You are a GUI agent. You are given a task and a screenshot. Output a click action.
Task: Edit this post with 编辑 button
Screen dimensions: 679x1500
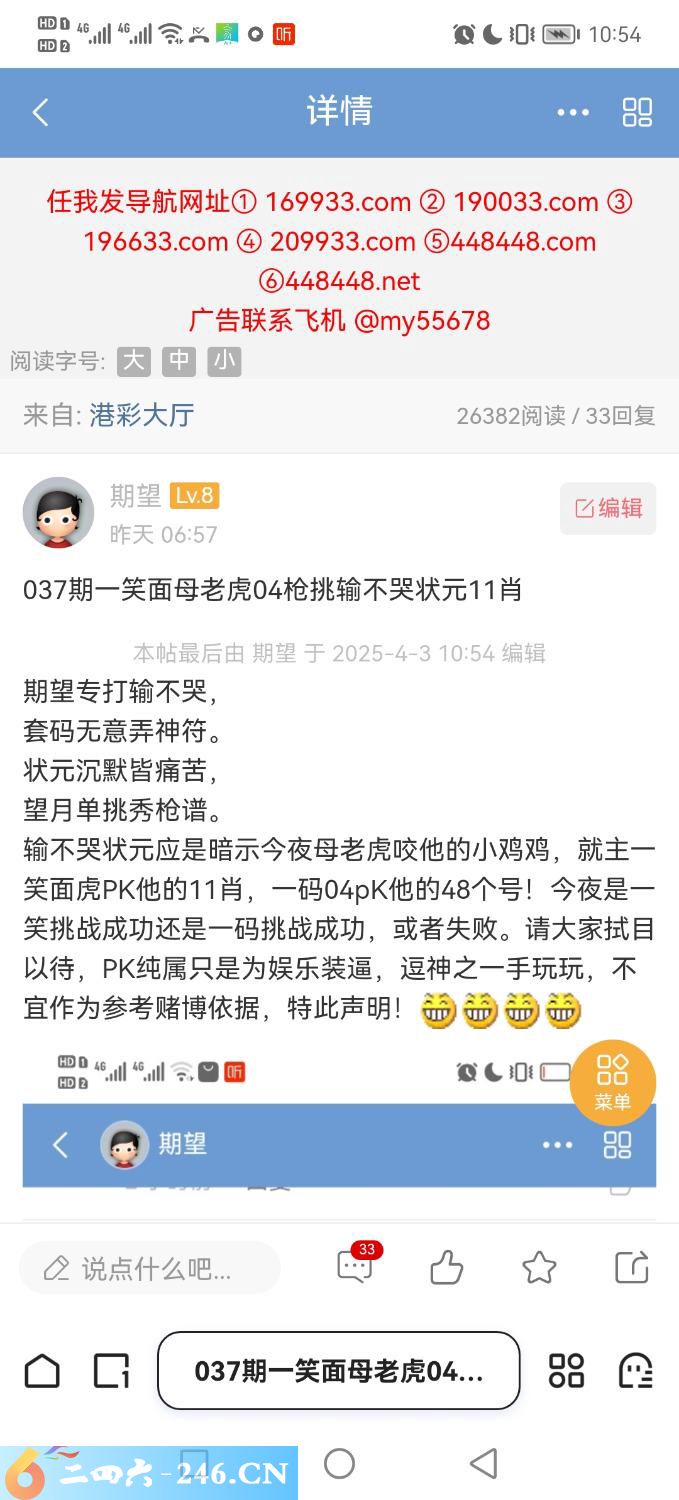(608, 508)
